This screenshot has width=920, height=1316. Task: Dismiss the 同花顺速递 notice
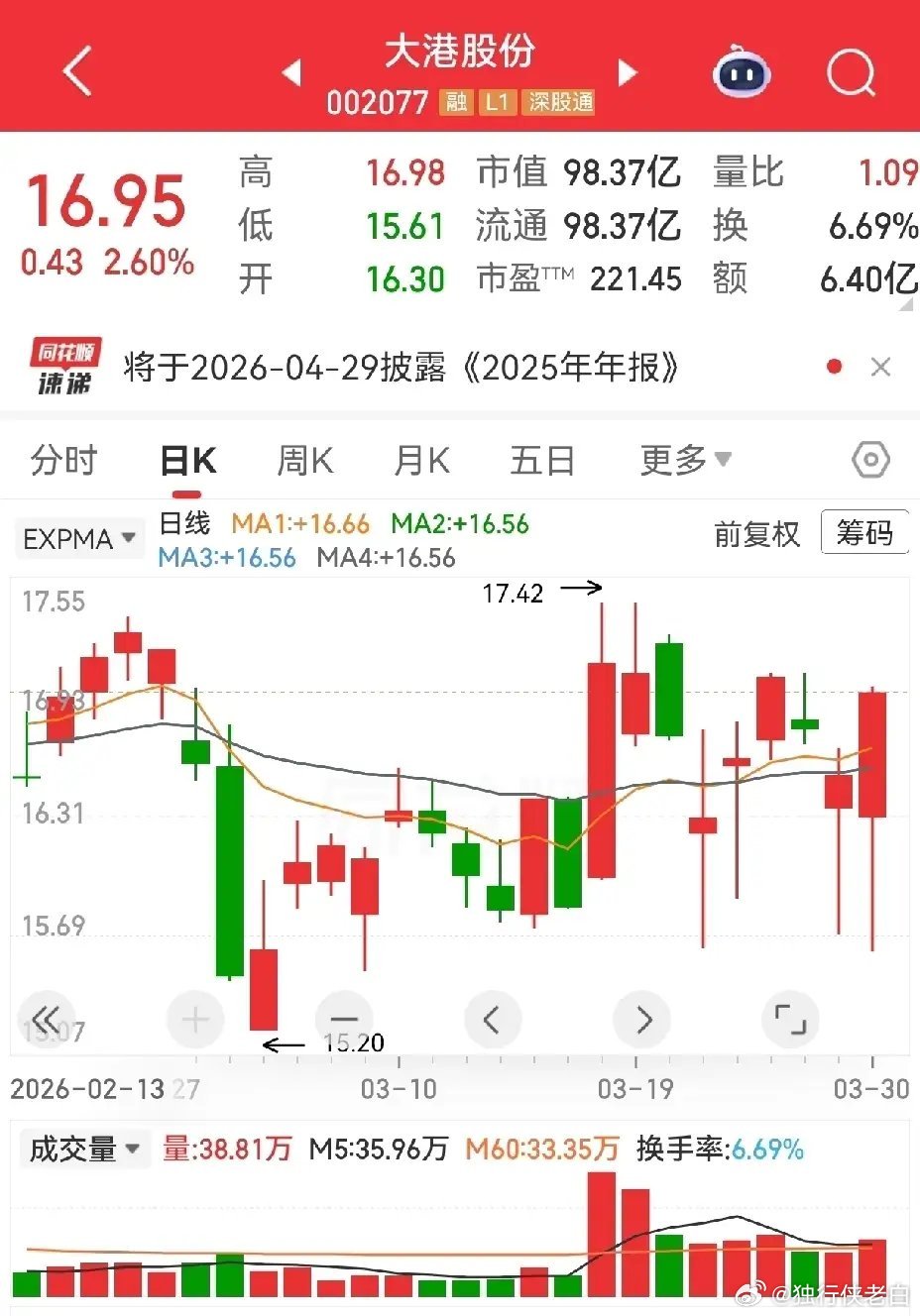(880, 368)
